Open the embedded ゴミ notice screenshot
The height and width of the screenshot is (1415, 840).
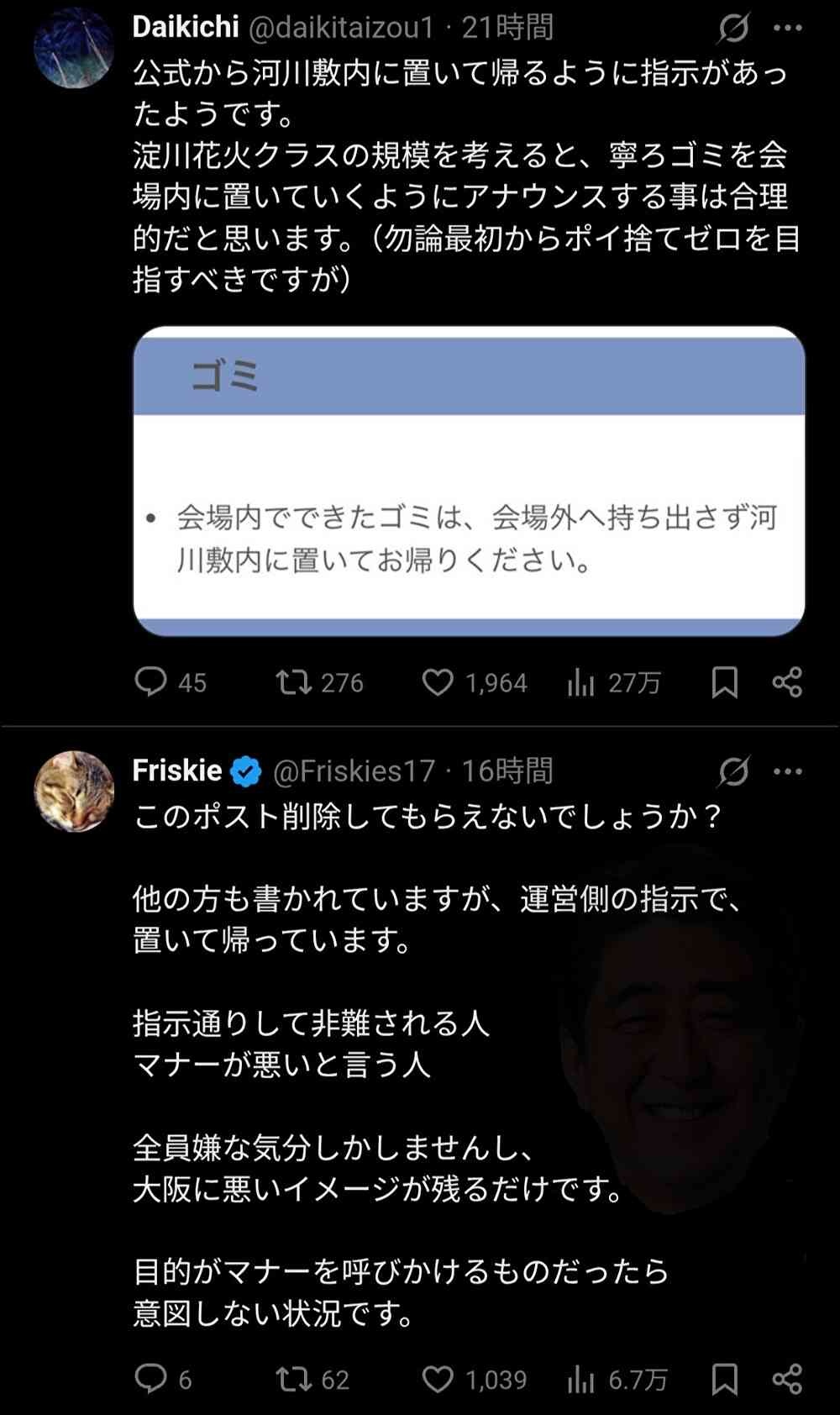(467, 477)
